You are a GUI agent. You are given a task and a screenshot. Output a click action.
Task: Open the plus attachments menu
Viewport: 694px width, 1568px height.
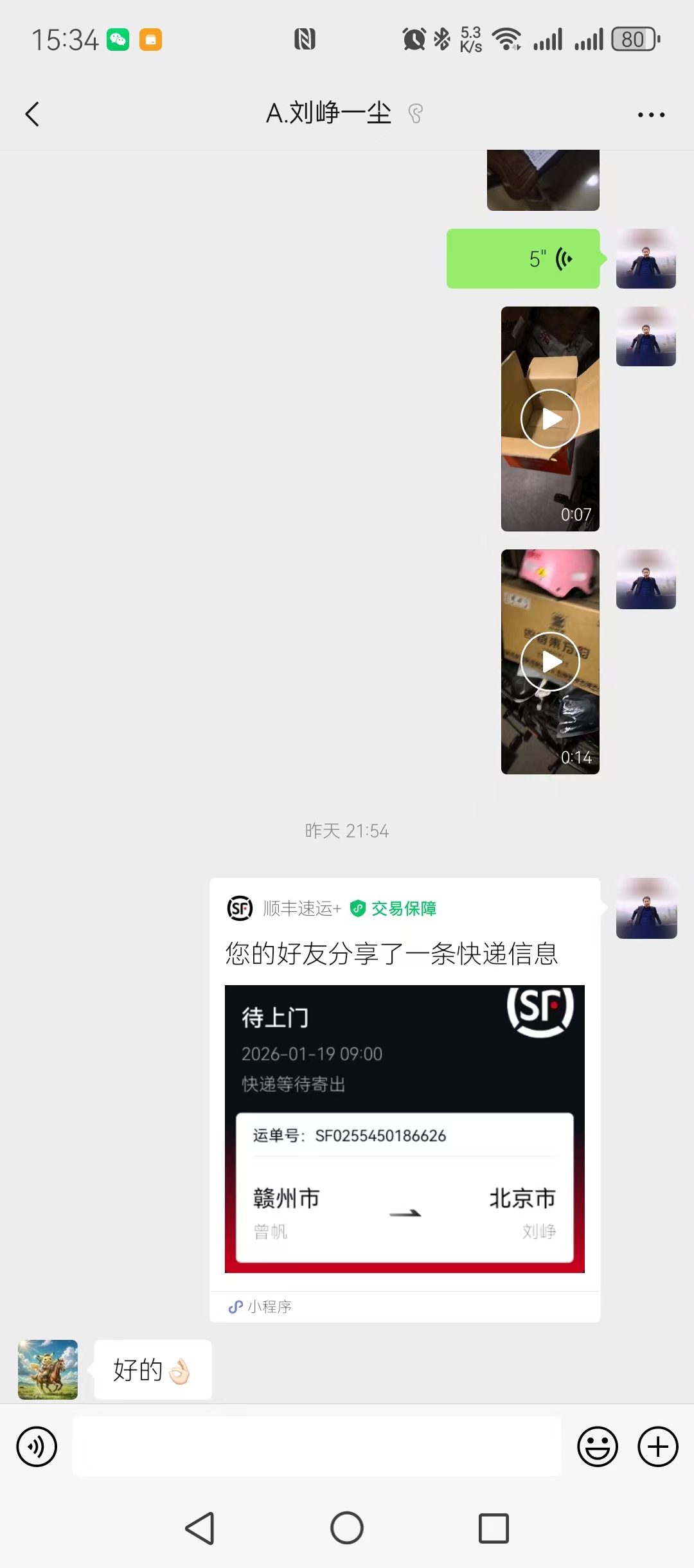pos(657,1447)
